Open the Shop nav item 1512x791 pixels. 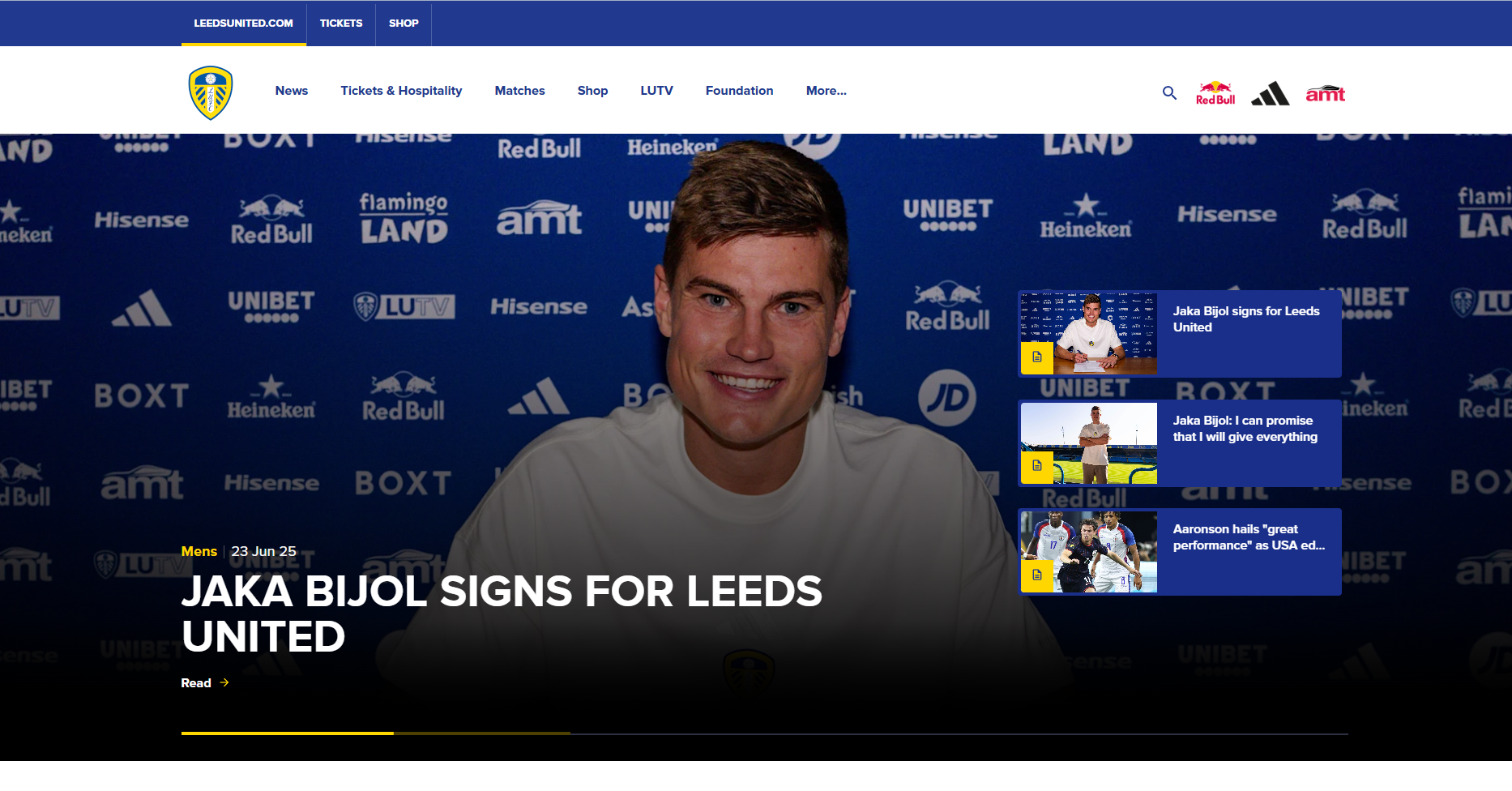[592, 91]
